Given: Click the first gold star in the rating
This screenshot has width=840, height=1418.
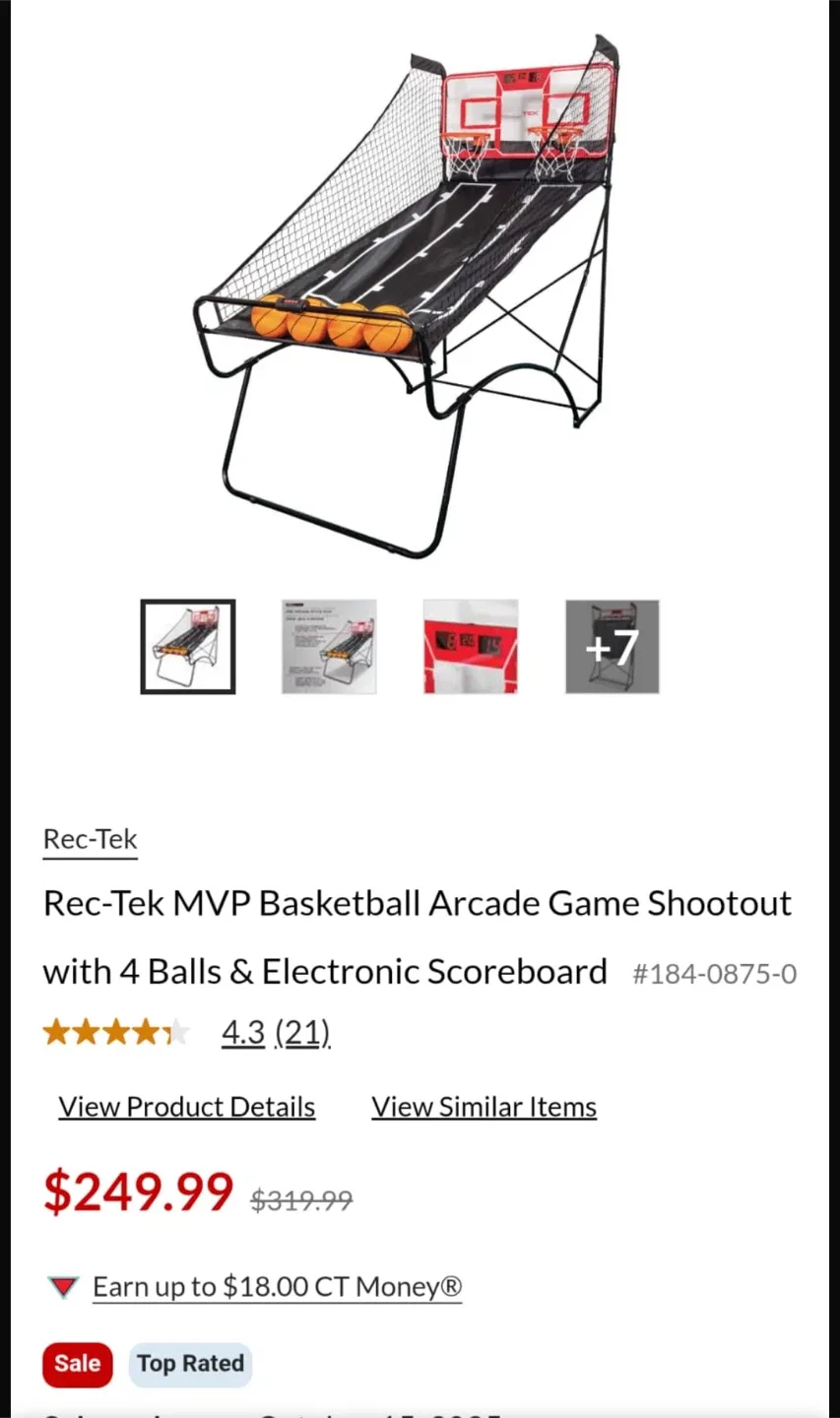Looking at the screenshot, I should coord(57,1031).
